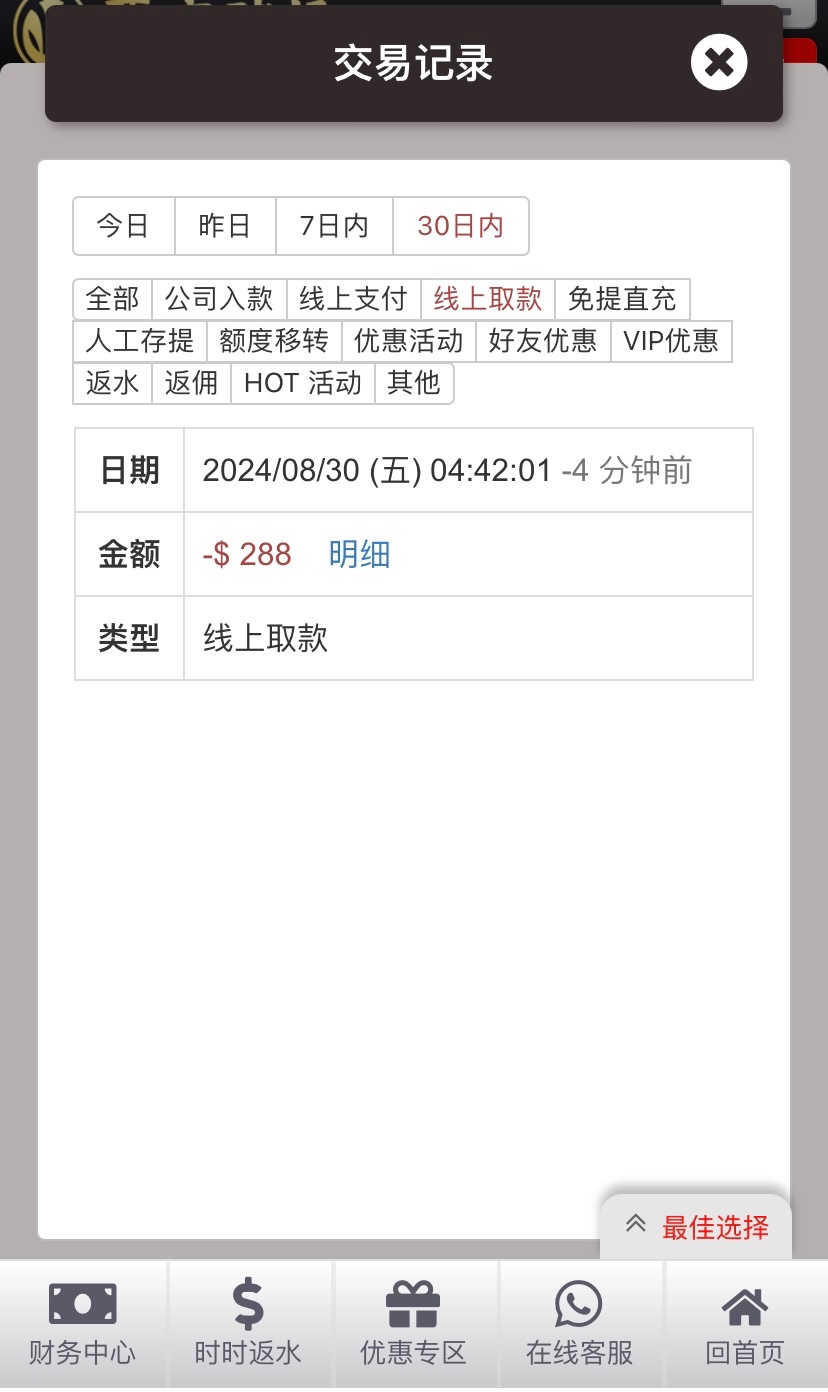
Task: Close the 交易记录 dialog
Action: click(x=719, y=62)
